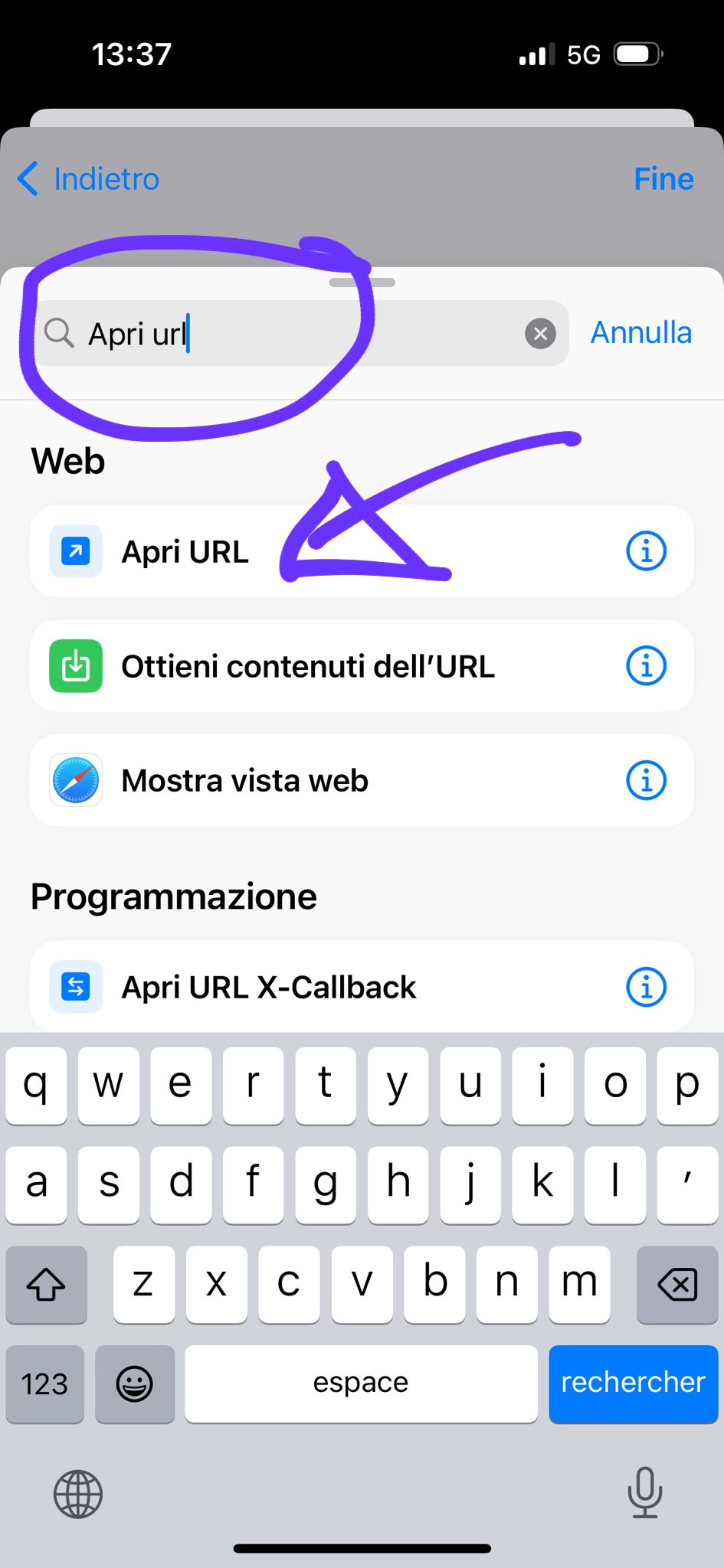Screen dimensions: 724x1568
Task: Cancel search with Annulla
Action: pos(640,333)
